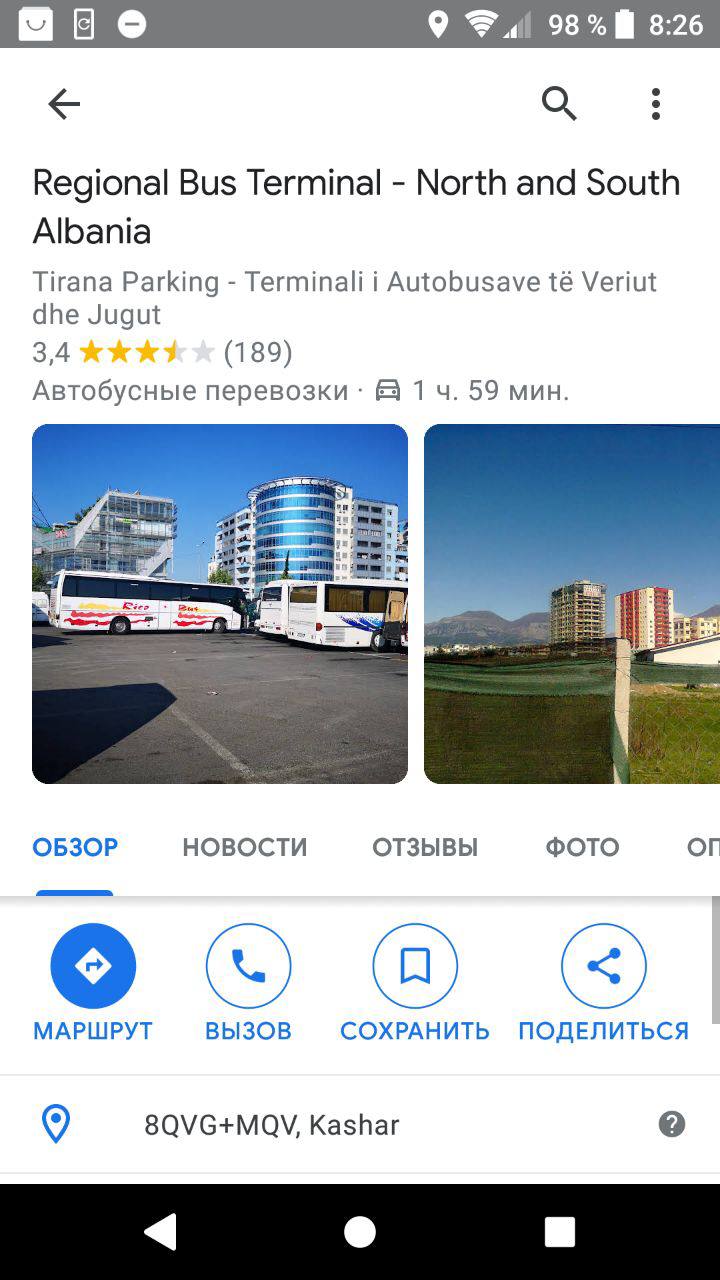Tap the plus code help question mark

(x=672, y=1125)
